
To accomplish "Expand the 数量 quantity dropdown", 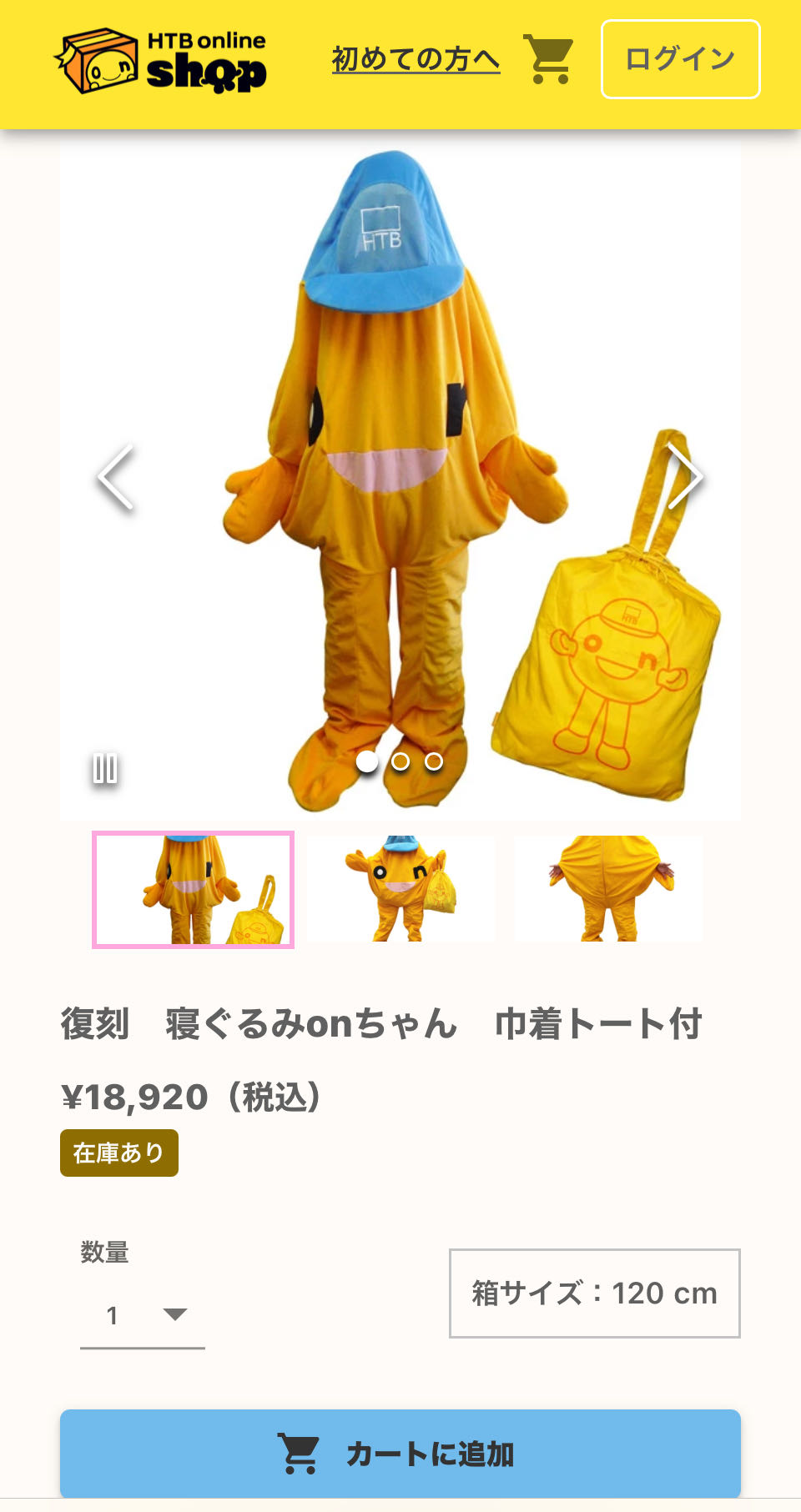I will 143,1315.
